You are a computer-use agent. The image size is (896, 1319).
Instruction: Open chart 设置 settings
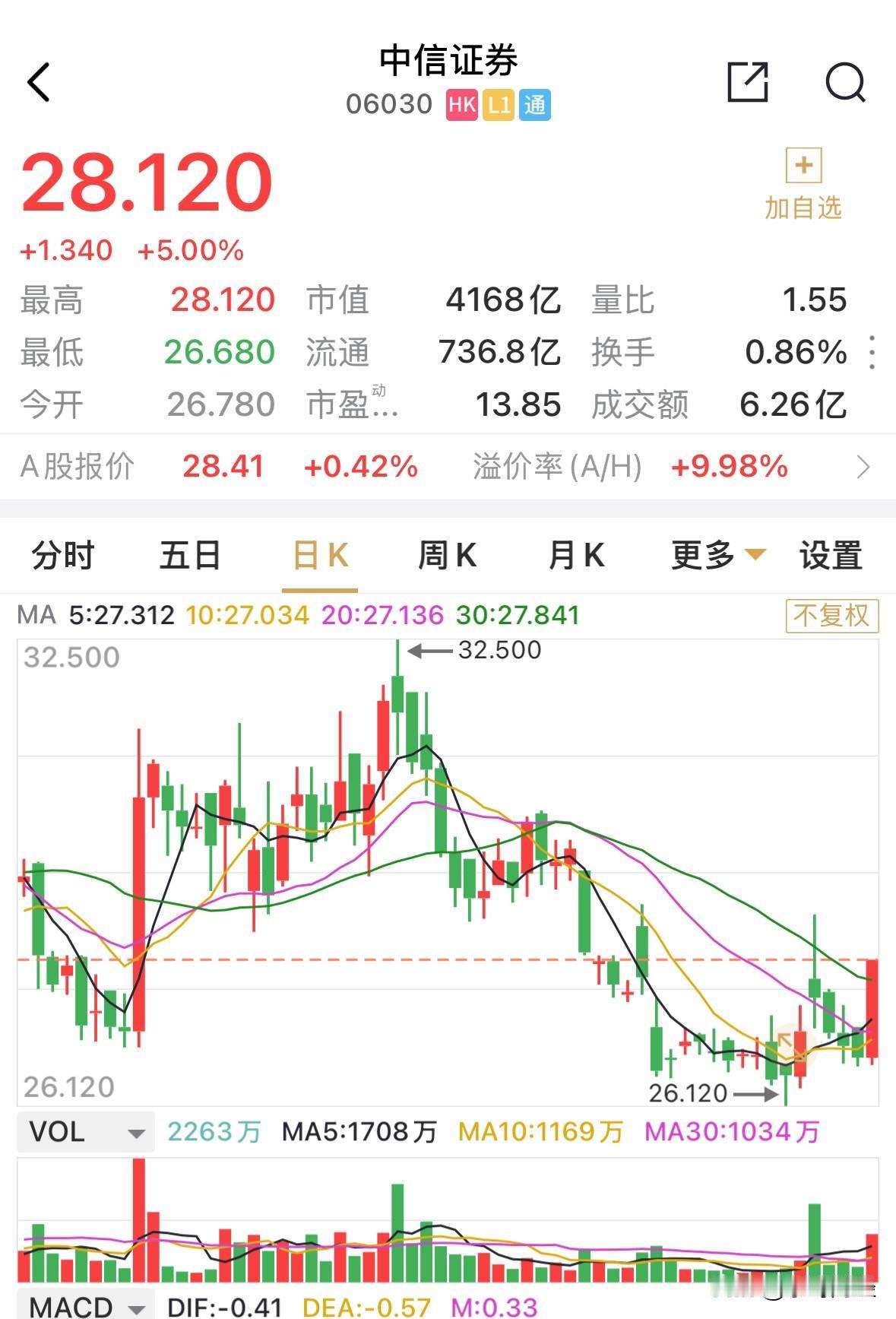pyautogui.click(x=830, y=555)
